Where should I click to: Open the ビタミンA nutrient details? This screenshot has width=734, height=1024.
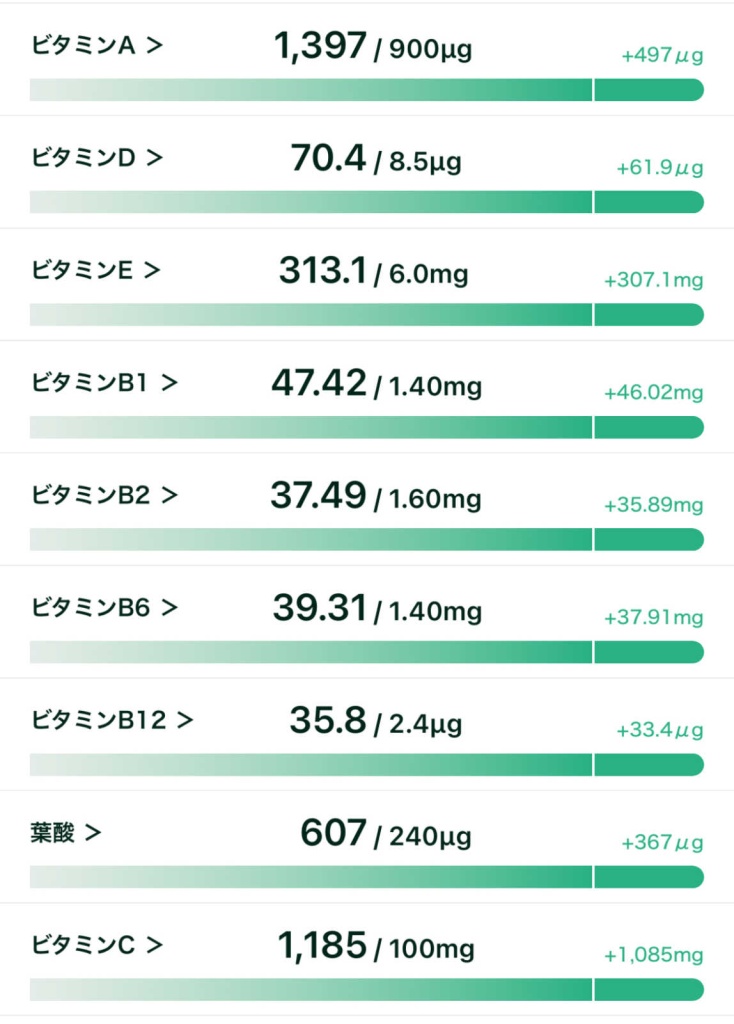(x=96, y=46)
